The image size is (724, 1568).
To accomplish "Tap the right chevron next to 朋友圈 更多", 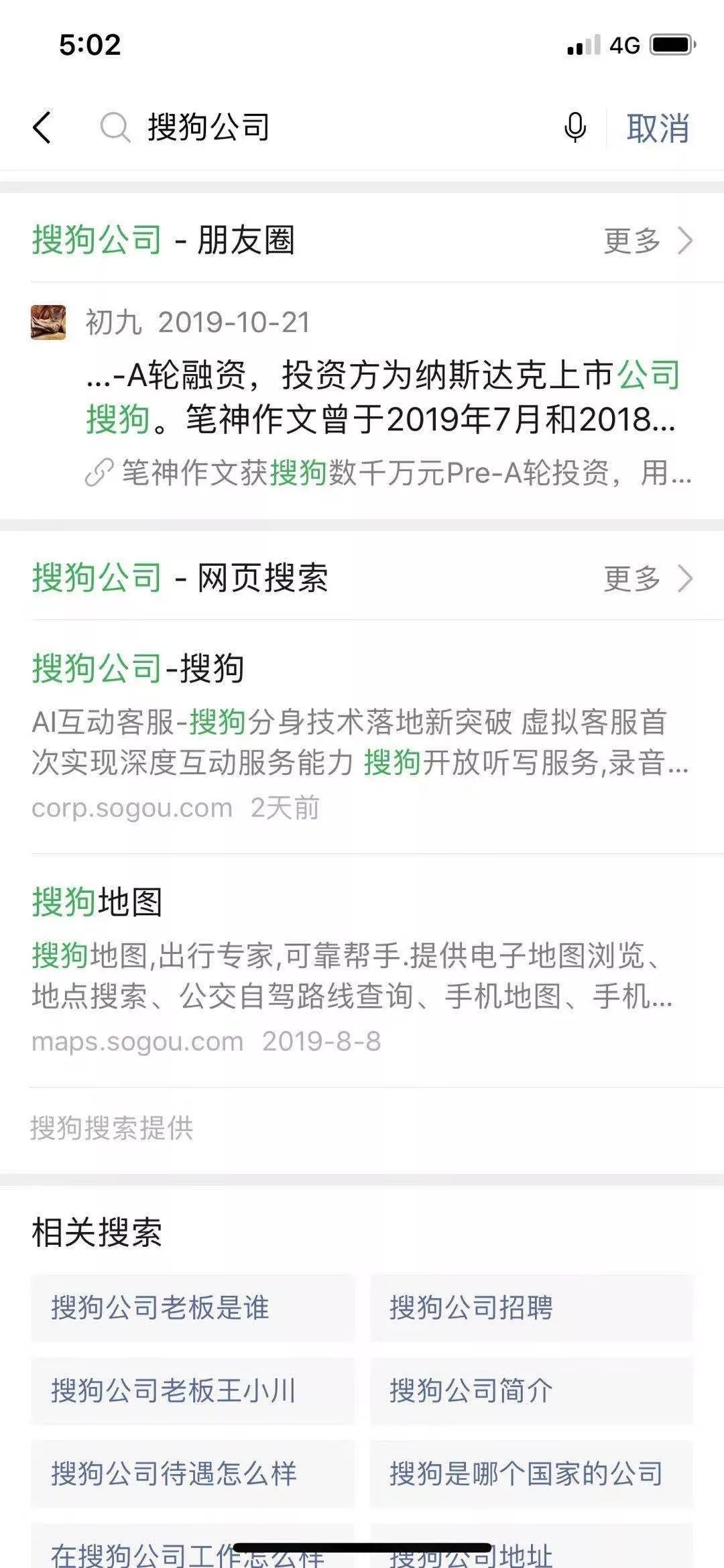I will pos(684,243).
